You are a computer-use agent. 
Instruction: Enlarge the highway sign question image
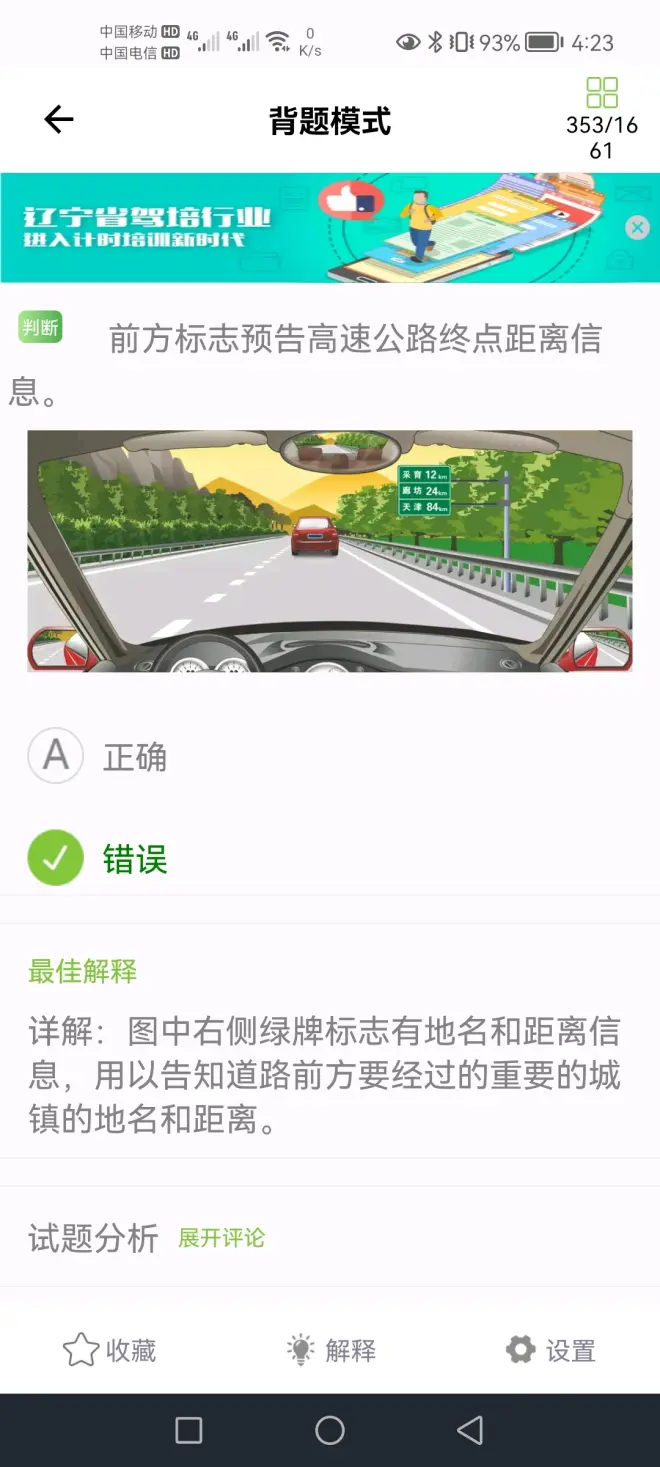coord(330,551)
